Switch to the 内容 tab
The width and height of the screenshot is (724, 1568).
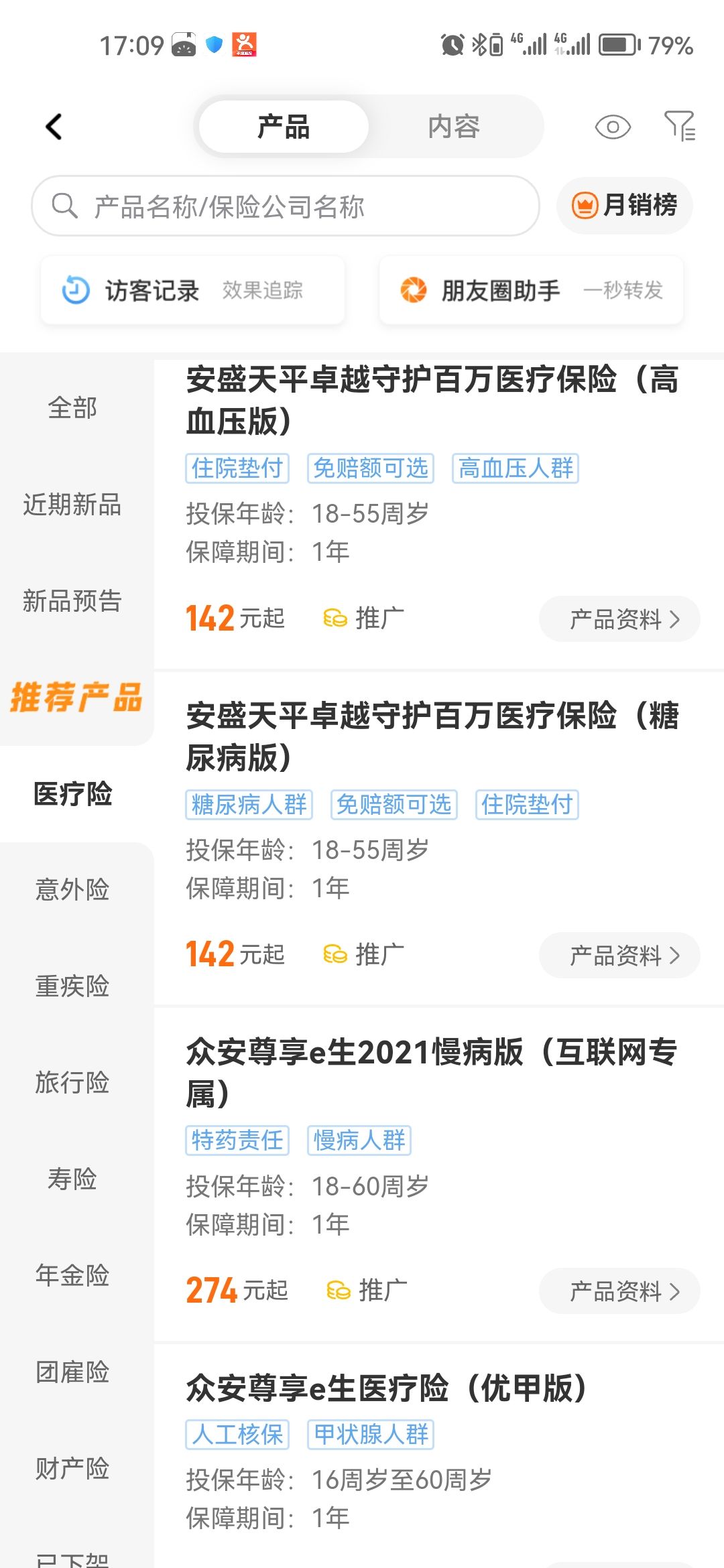pos(454,127)
